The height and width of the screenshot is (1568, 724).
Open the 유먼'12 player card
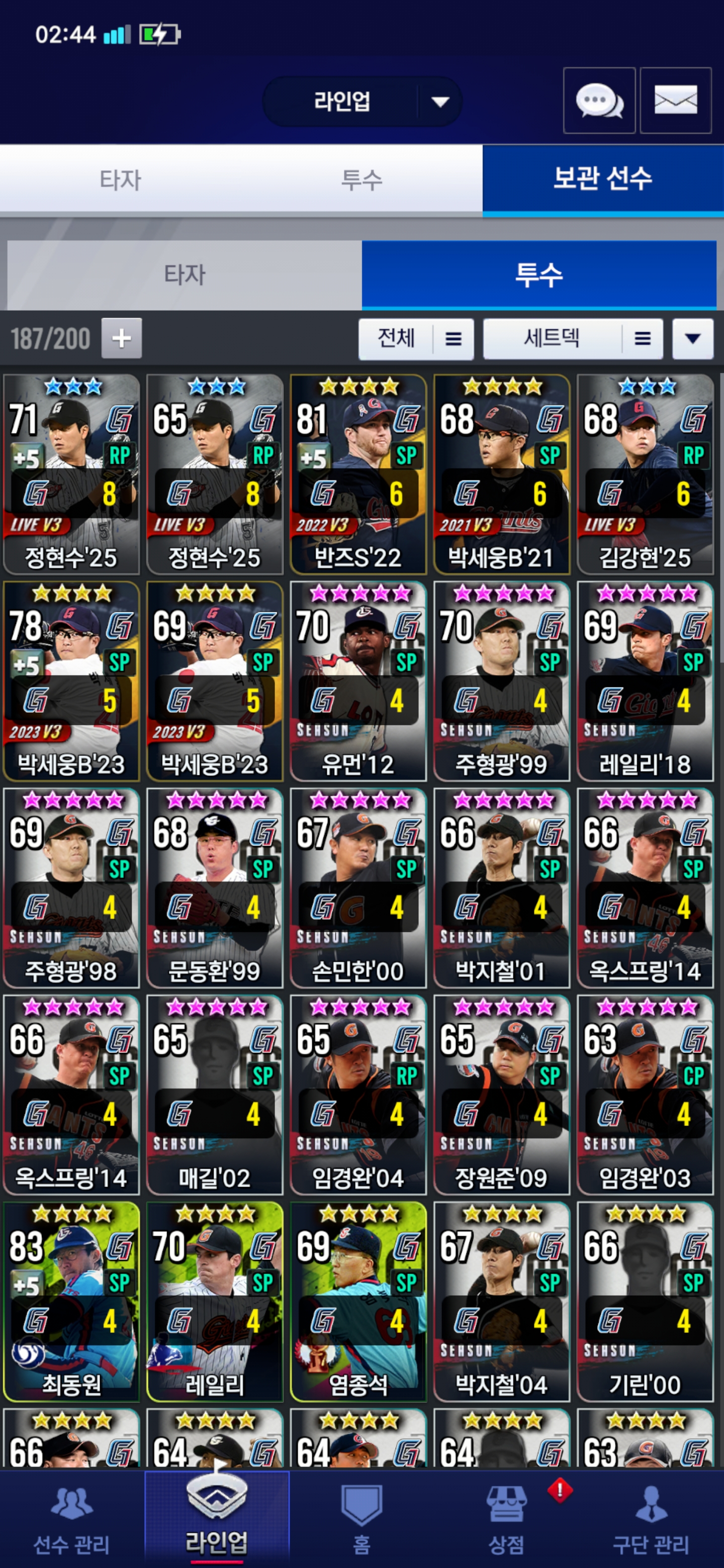tap(358, 681)
